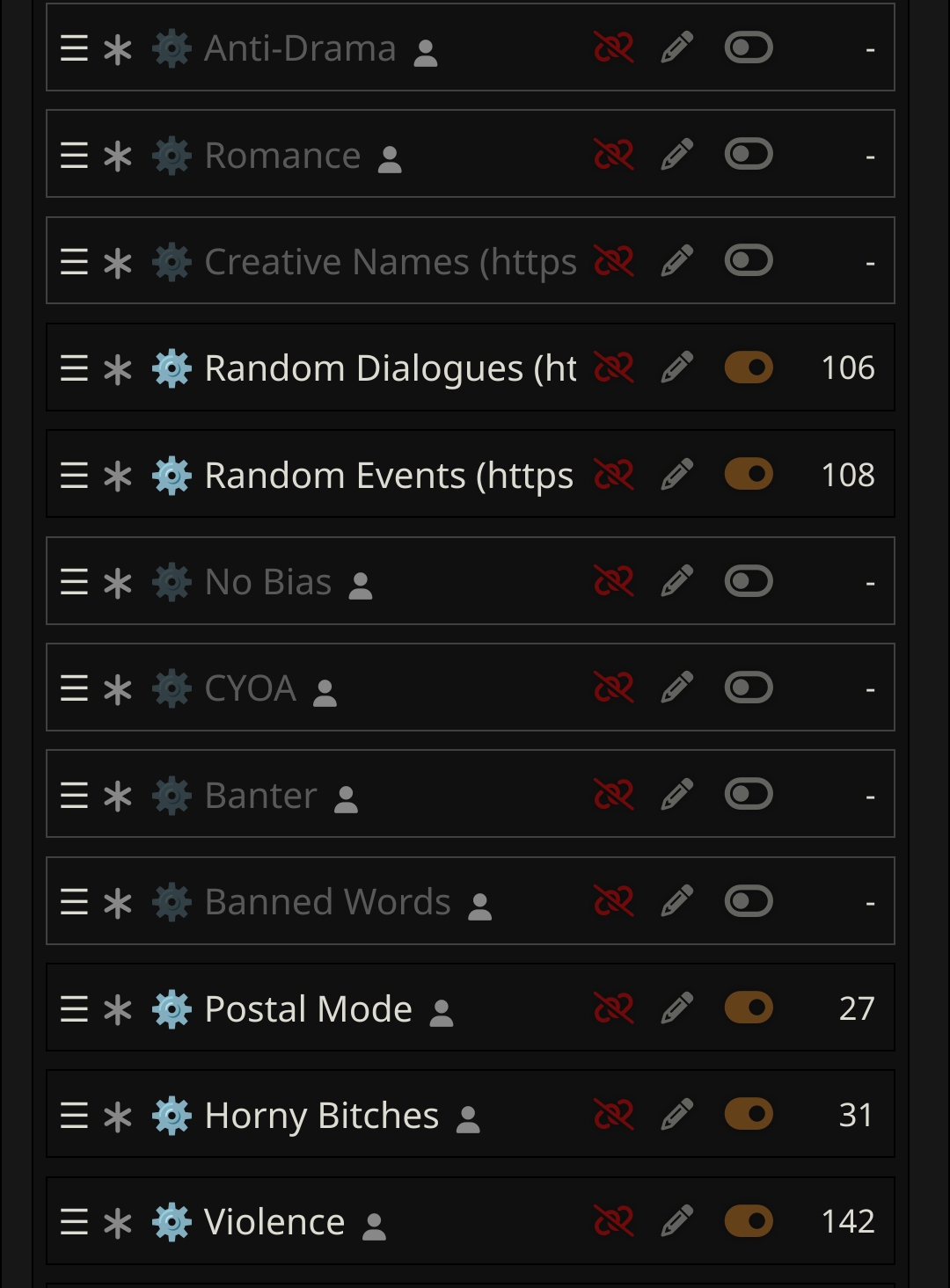Tap the drag handle on Romance row

point(75,156)
